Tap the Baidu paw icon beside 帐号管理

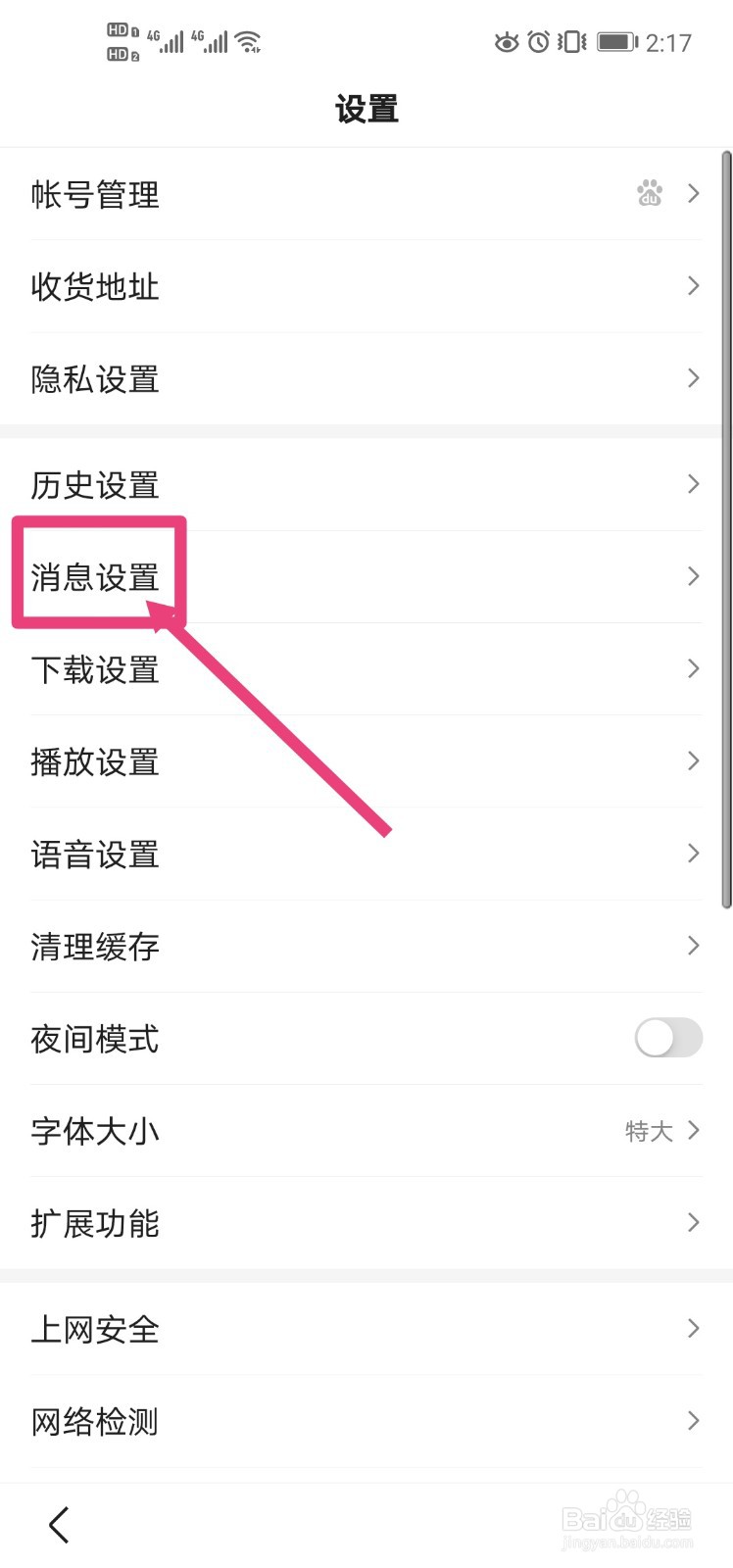click(650, 194)
